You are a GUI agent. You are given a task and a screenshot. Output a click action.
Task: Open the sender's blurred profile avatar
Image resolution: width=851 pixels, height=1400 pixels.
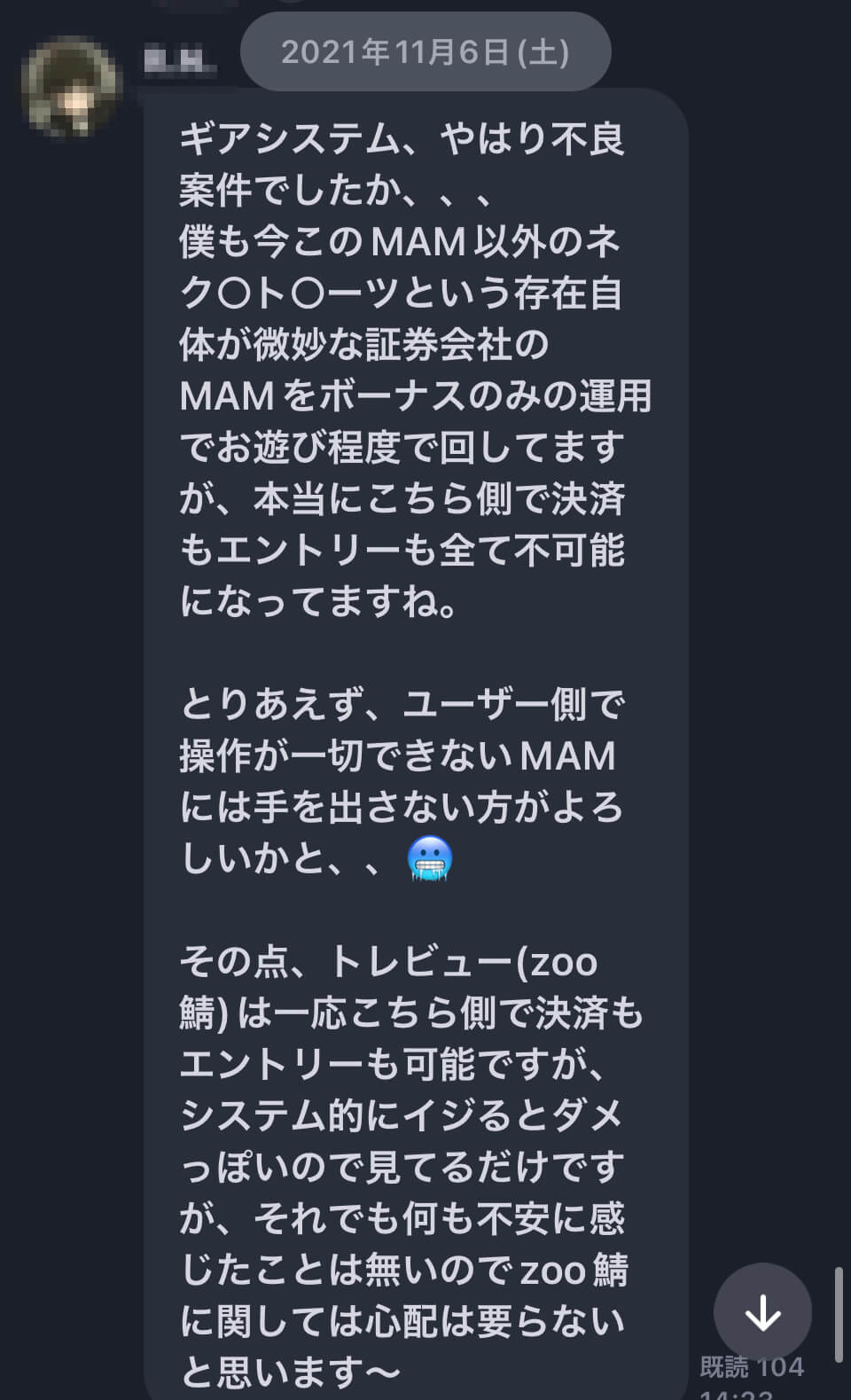coord(70,87)
